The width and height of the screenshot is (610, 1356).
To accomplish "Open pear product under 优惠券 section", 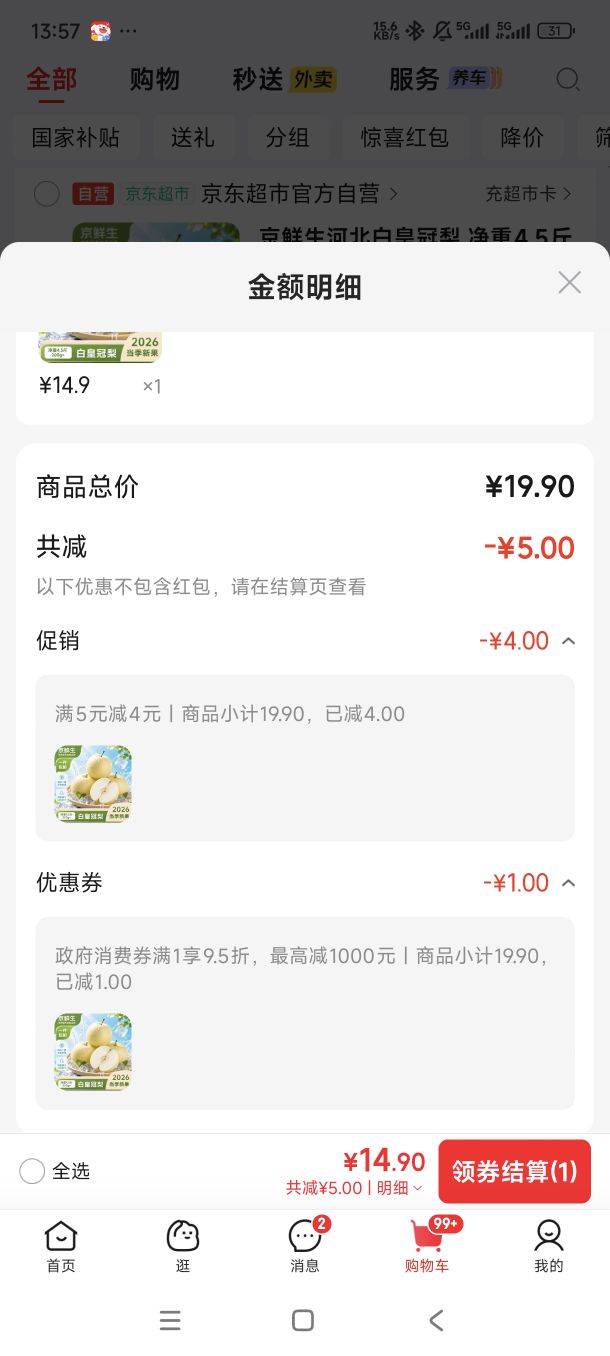I will (x=93, y=1052).
